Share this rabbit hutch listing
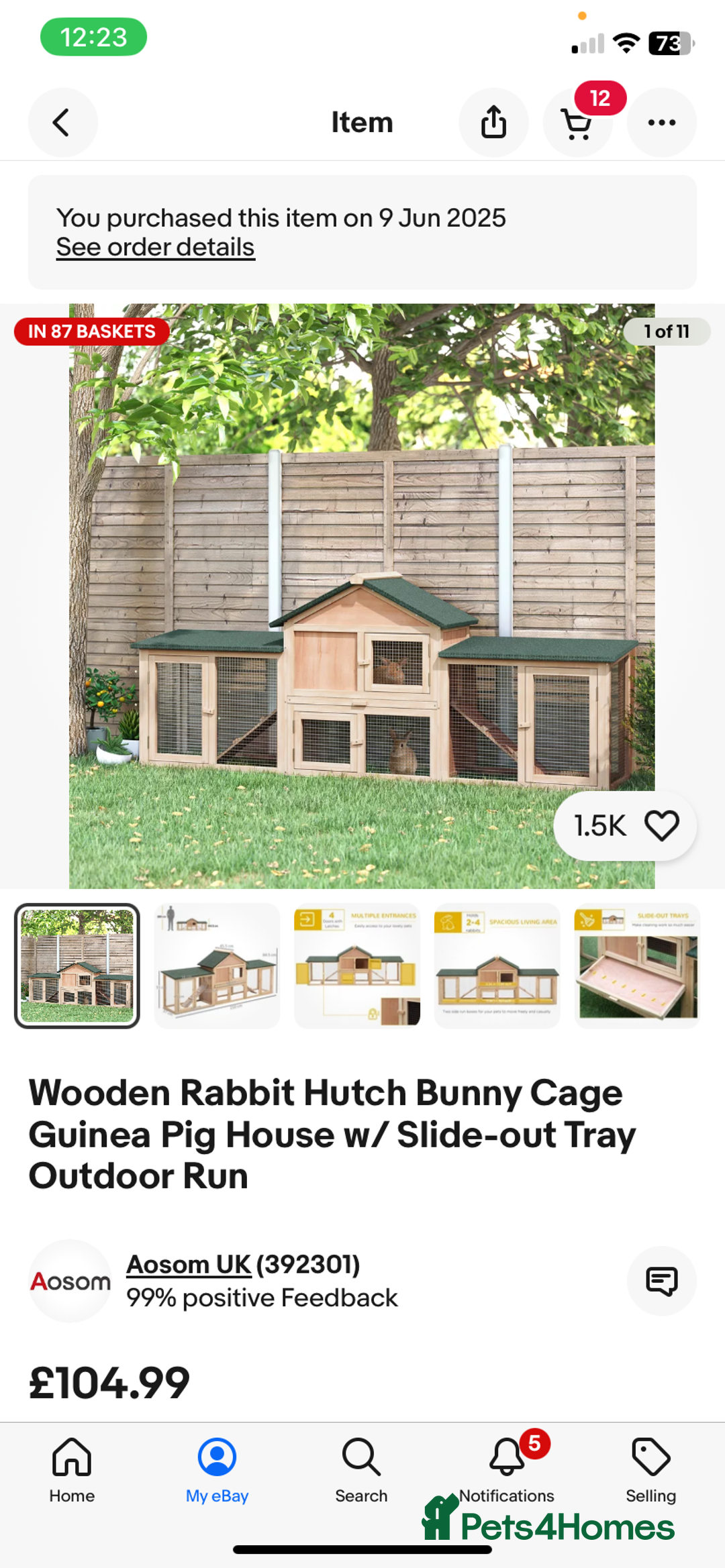The width and height of the screenshot is (725, 1568). click(493, 123)
